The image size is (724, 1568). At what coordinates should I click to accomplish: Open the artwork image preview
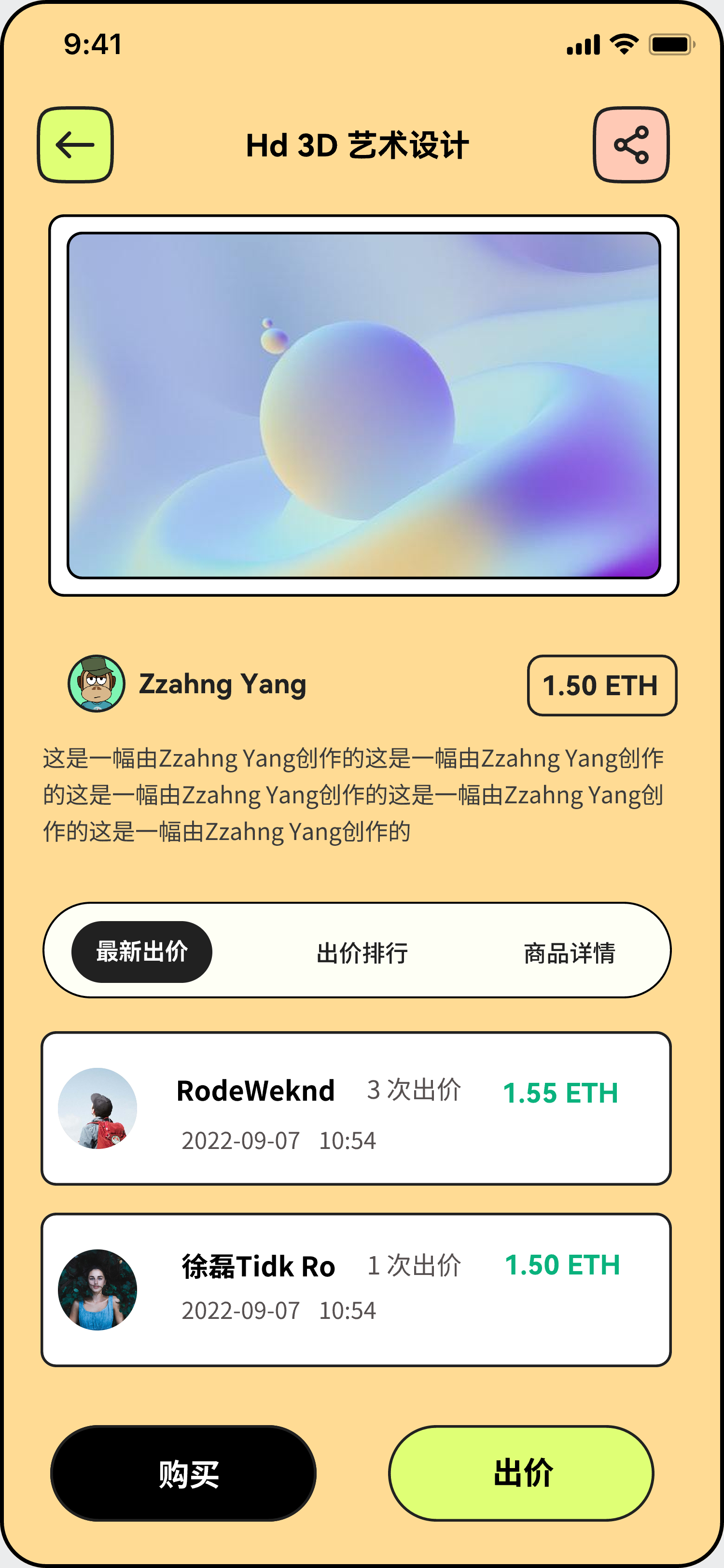tap(363, 406)
